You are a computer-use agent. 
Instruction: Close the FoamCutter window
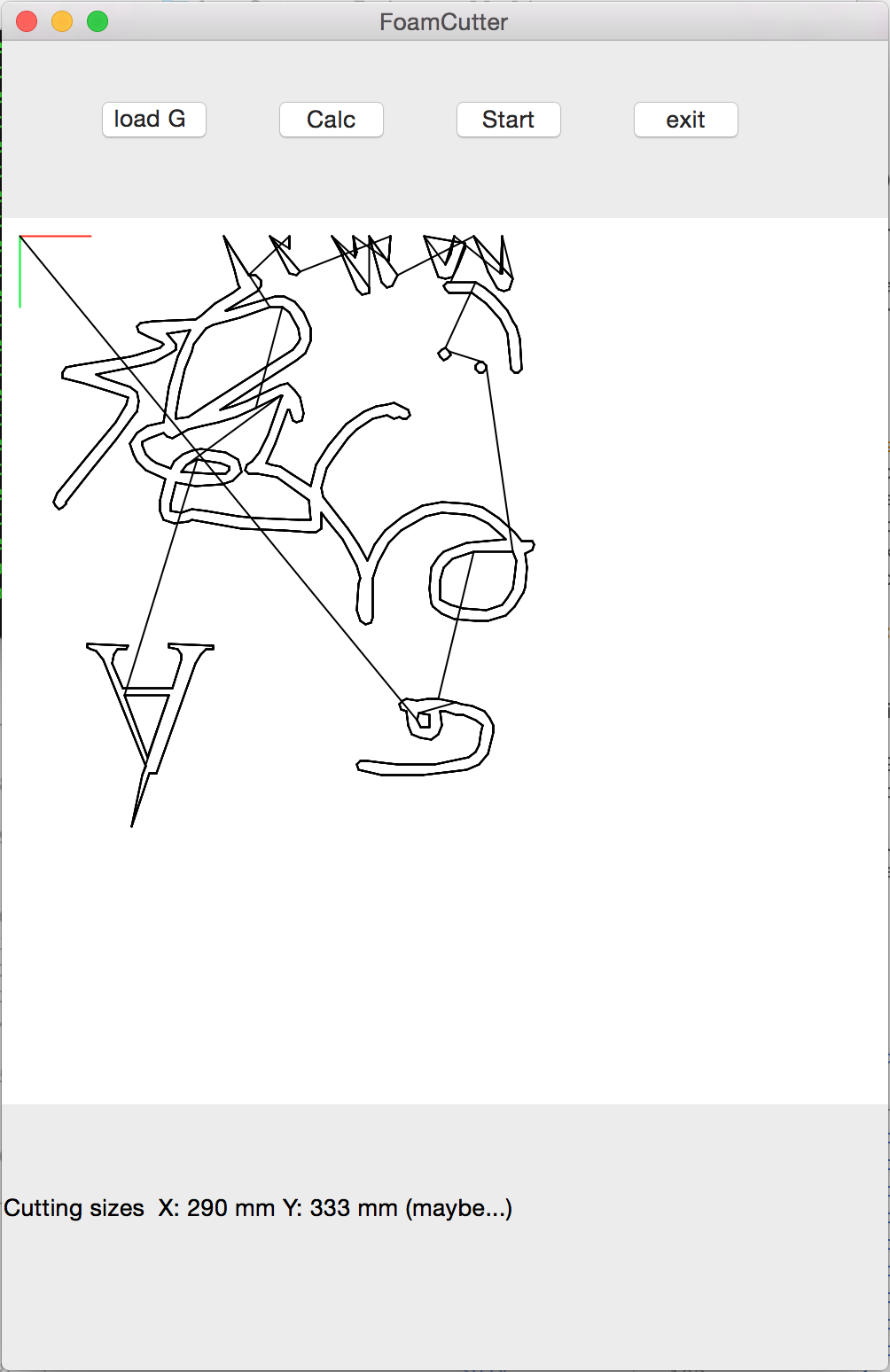[27, 21]
